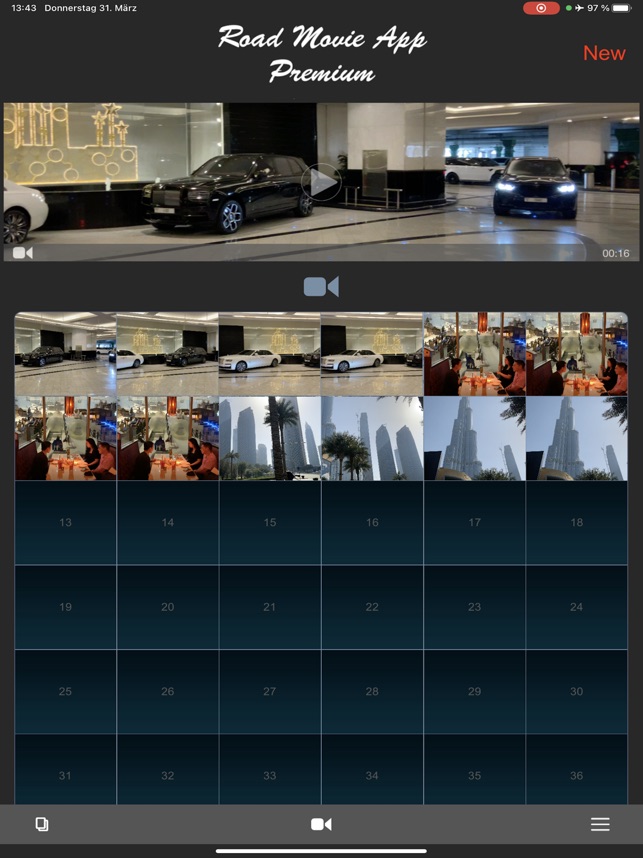This screenshot has width=643, height=858.
Task: Record with the bottom toolbar camera button
Action: 321,824
